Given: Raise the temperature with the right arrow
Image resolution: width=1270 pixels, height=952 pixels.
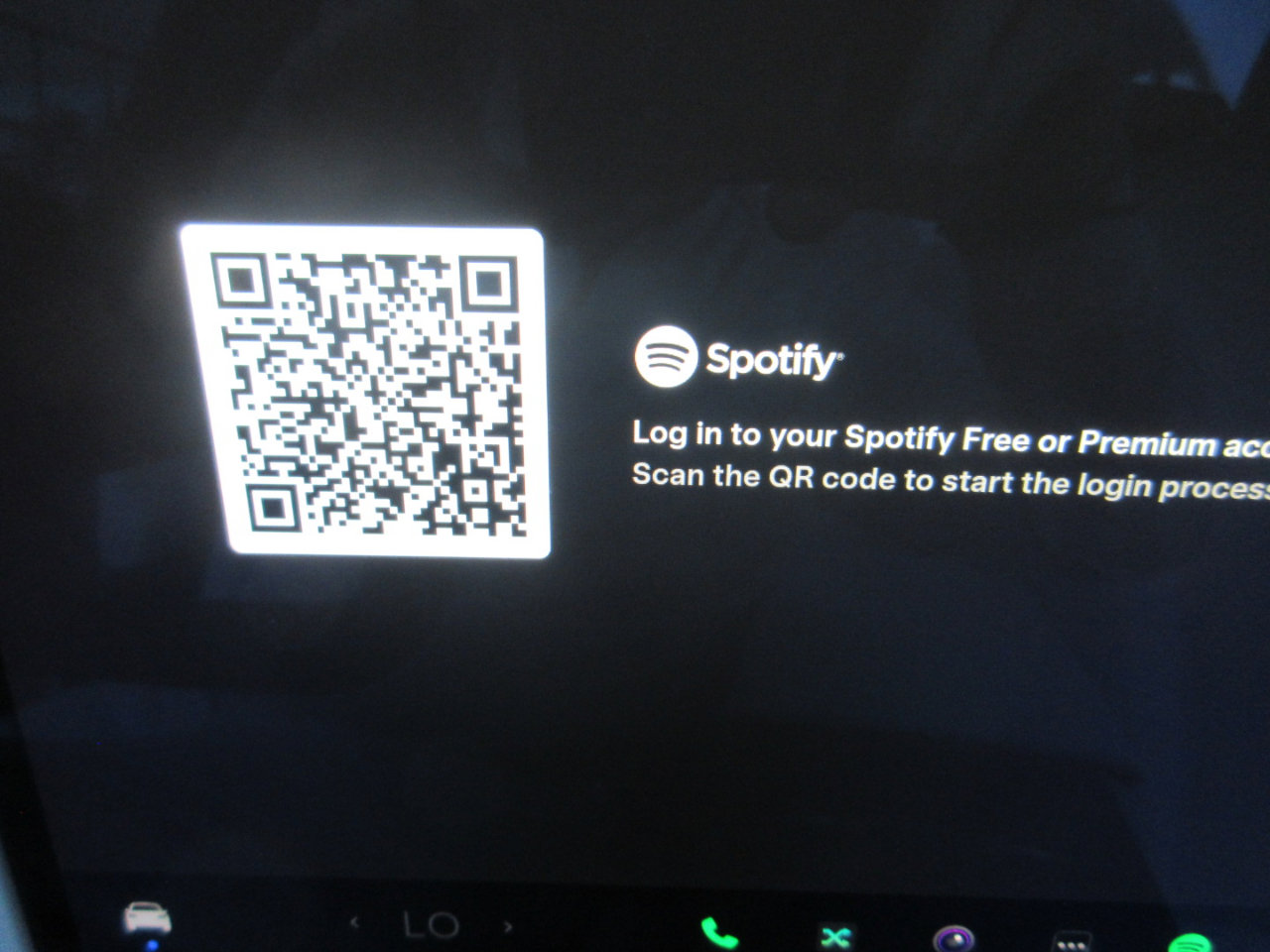Looking at the screenshot, I should click(x=508, y=927).
